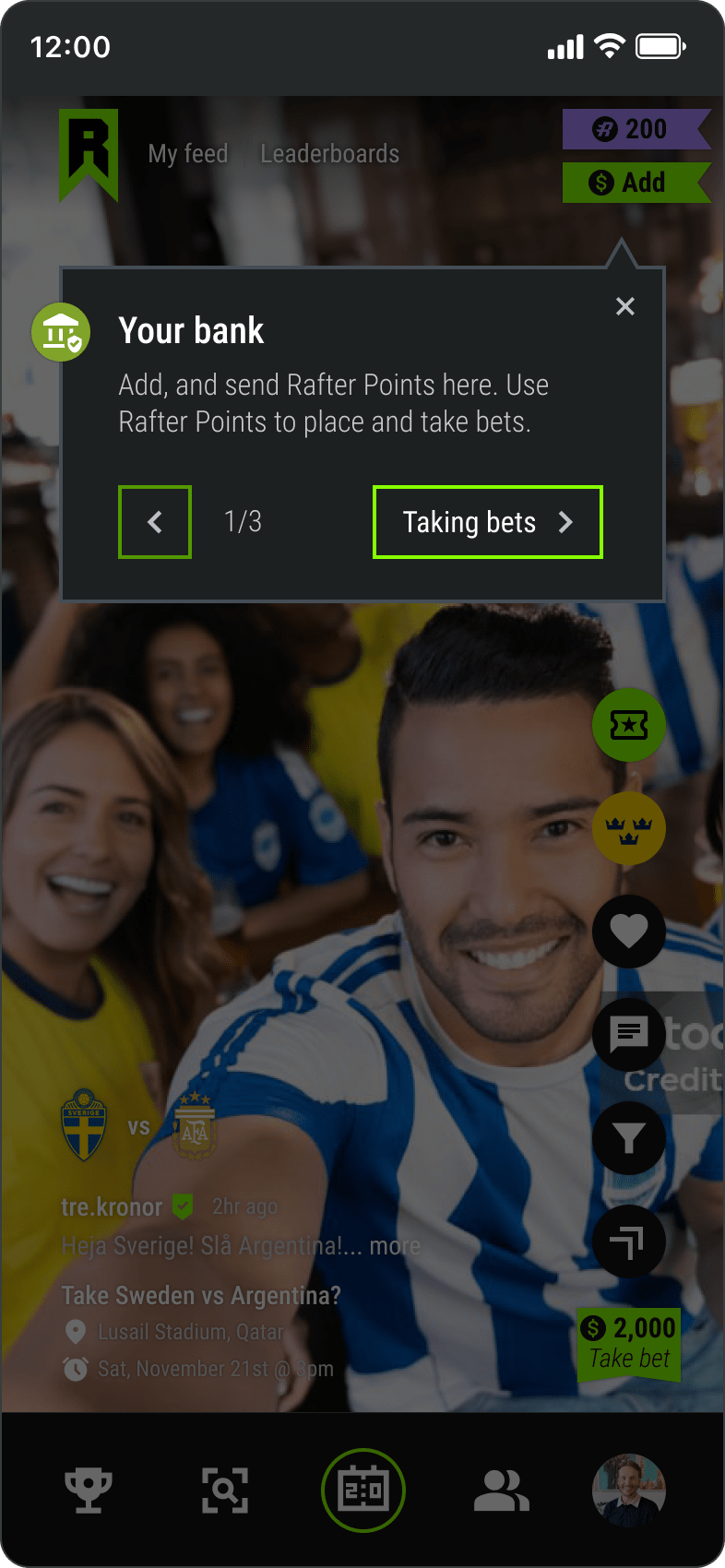The width and height of the screenshot is (725, 1568).
Task: Switch to Leaderboards tab
Action: coord(329,154)
